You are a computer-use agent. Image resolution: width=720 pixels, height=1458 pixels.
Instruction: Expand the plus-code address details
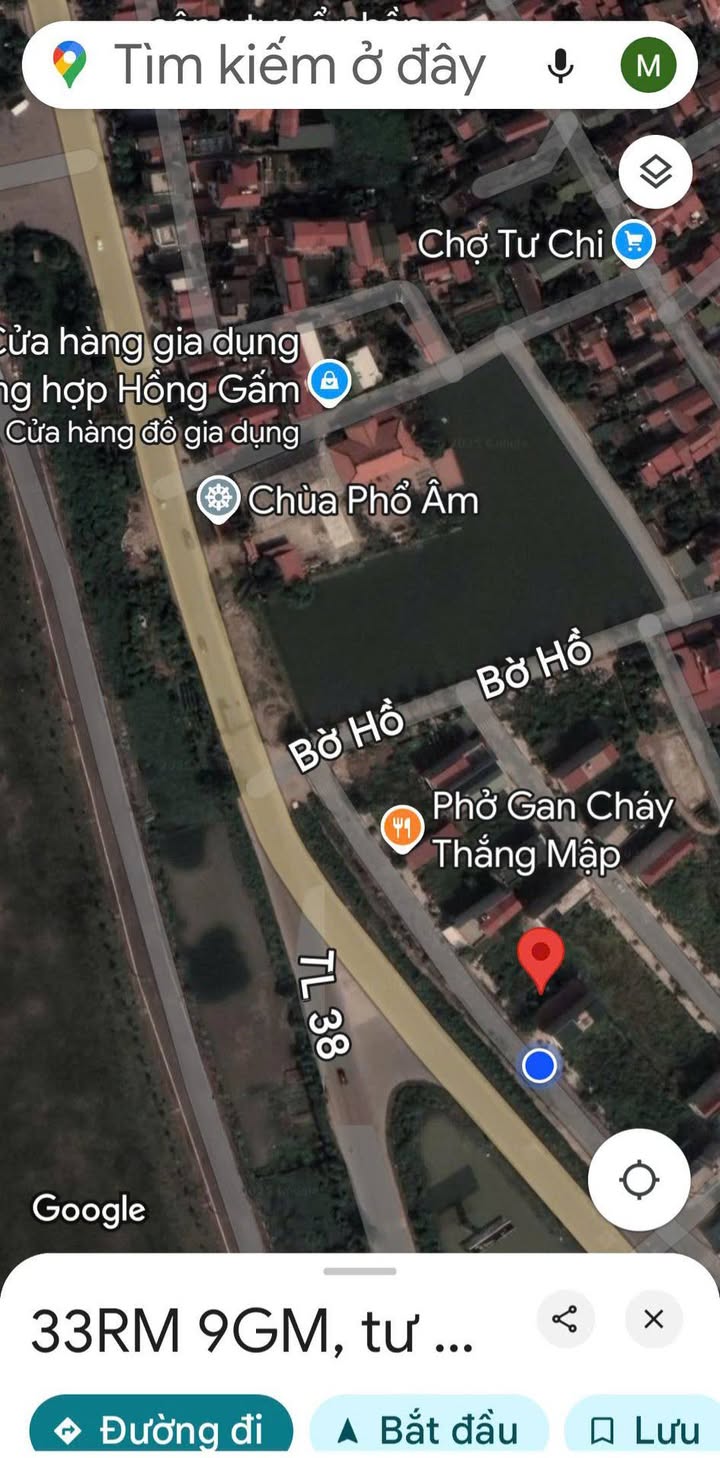[x=252, y=1332]
